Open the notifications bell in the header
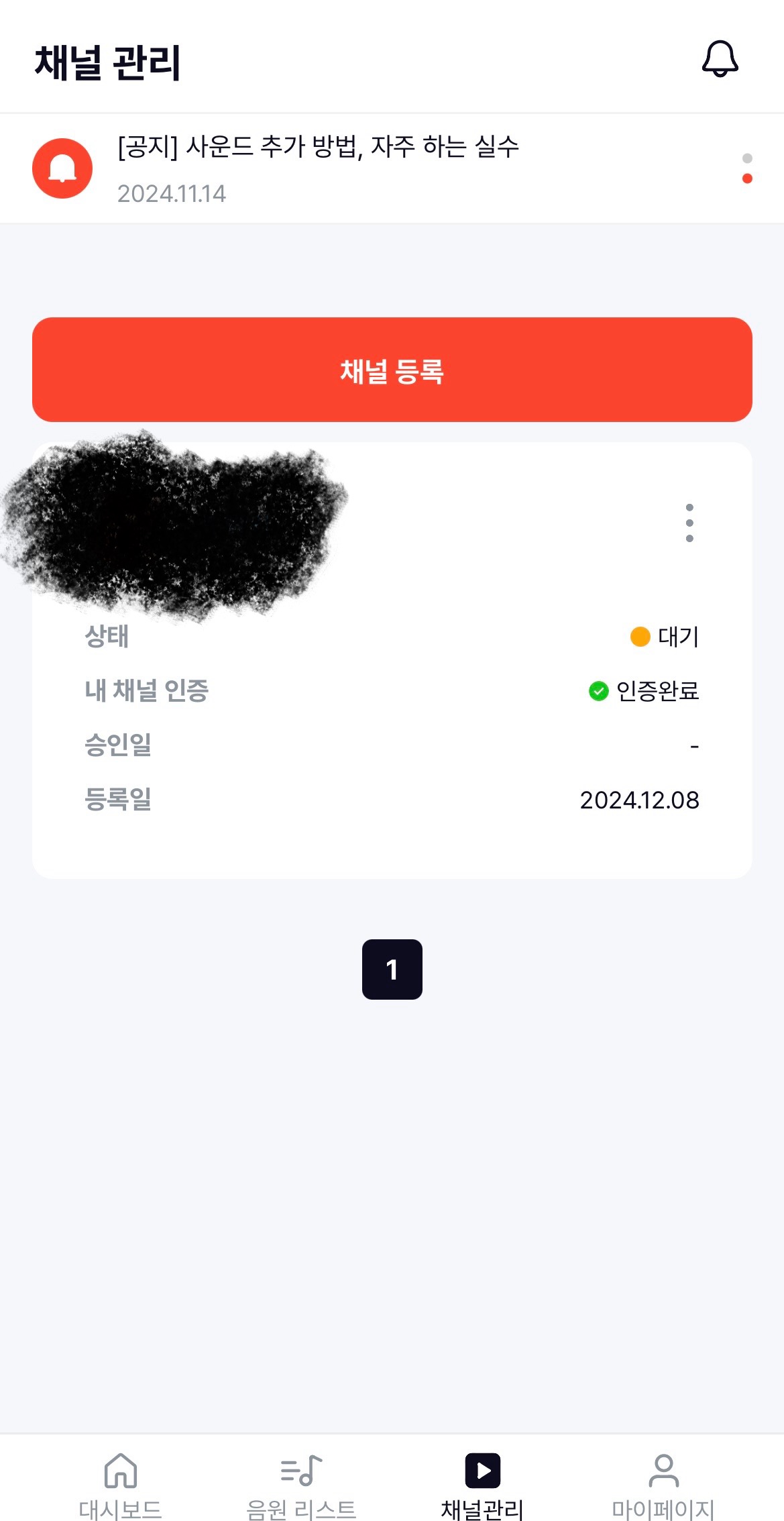Screen dimensions: 784x1521 pyautogui.click(x=720, y=60)
